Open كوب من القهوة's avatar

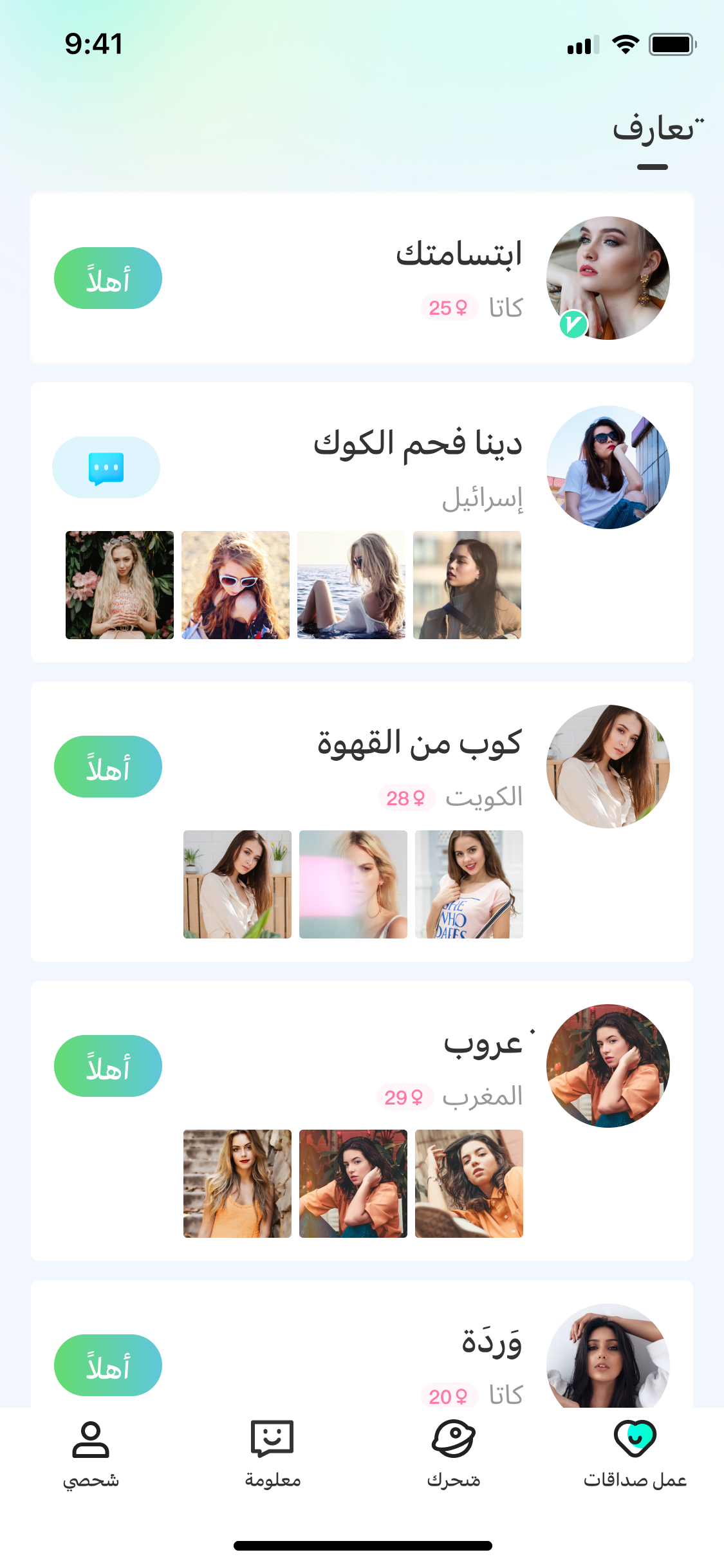(x=608, y=767)
